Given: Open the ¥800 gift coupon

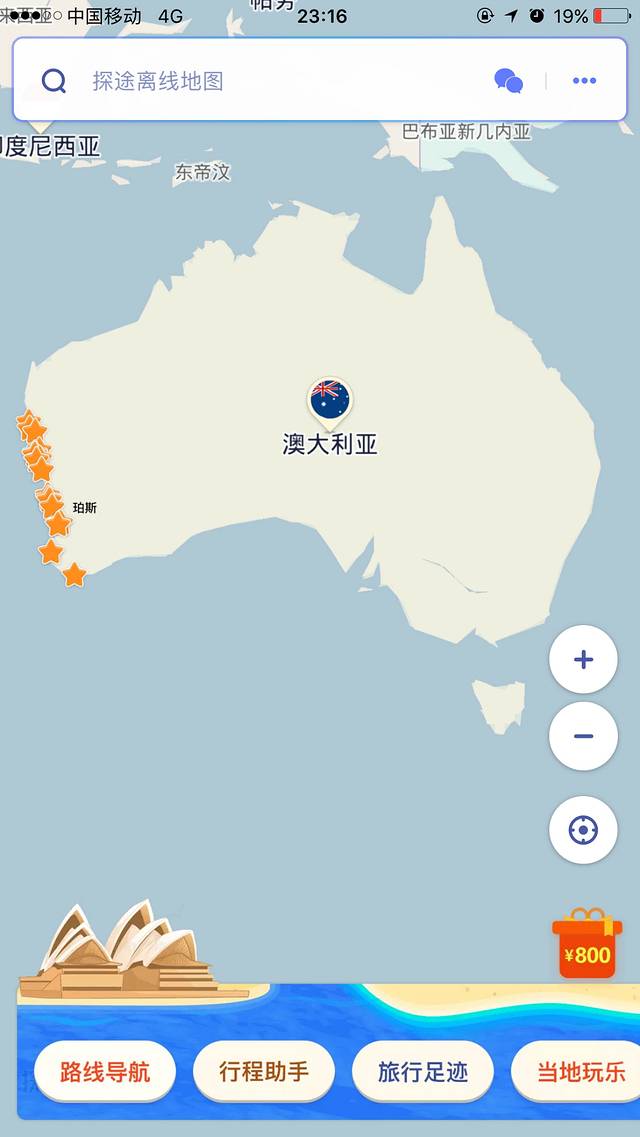Looking at the screenshot, I should point(587,945).
